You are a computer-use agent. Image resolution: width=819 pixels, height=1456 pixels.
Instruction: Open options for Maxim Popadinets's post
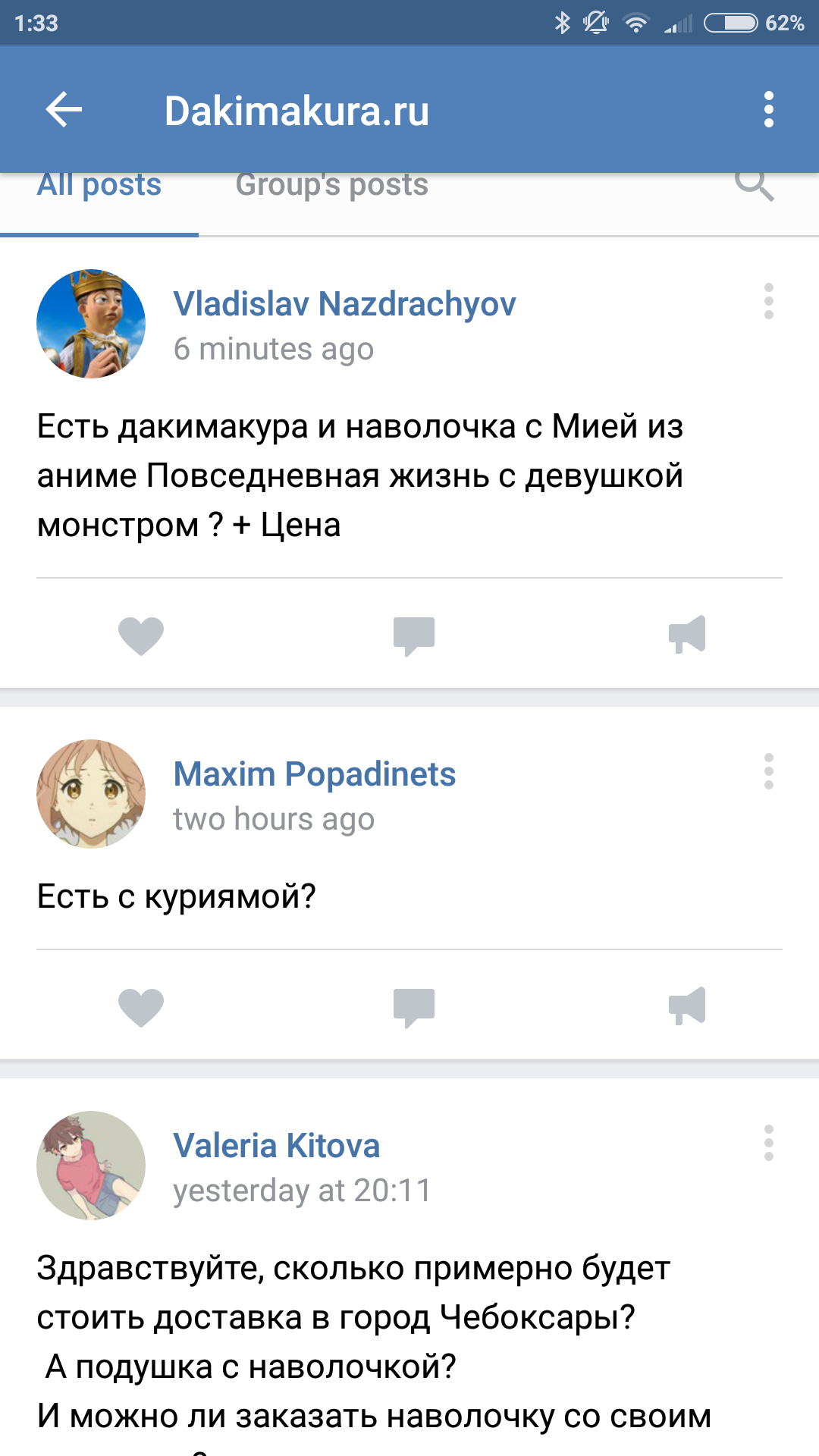pyautogui.click(x=768, y=771)
